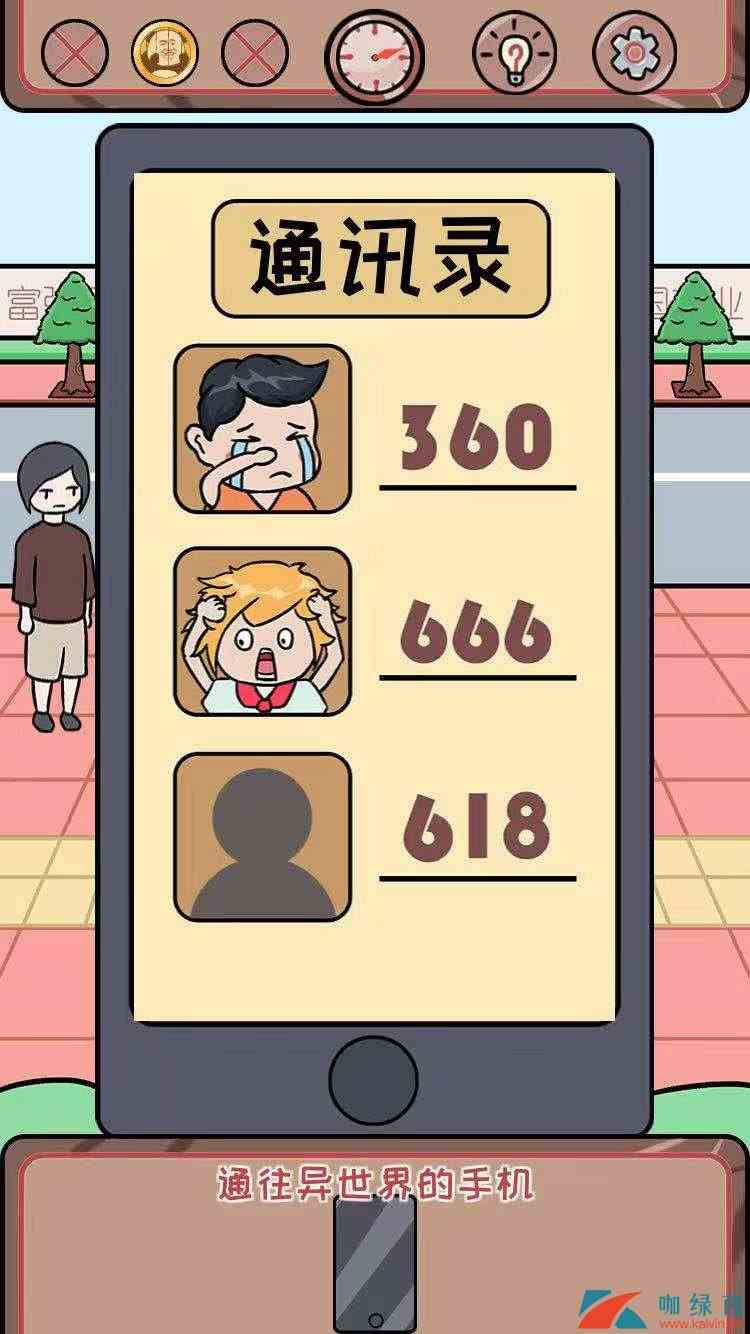Image resolution: width=750 pixels, height=1334 pixels.
Task: Open the settings gear icon
Action: coord(634,51)
